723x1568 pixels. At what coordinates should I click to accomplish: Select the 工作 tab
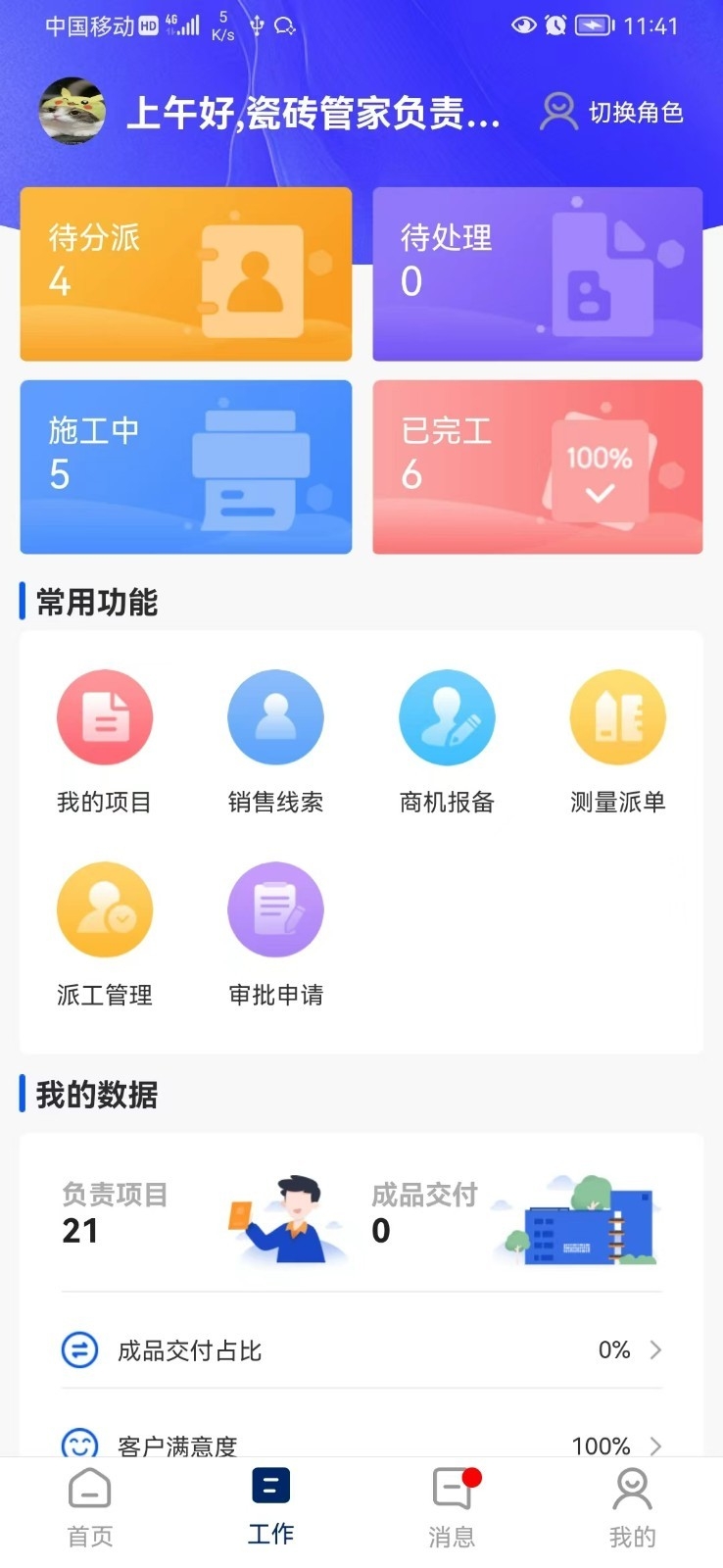270,1509
